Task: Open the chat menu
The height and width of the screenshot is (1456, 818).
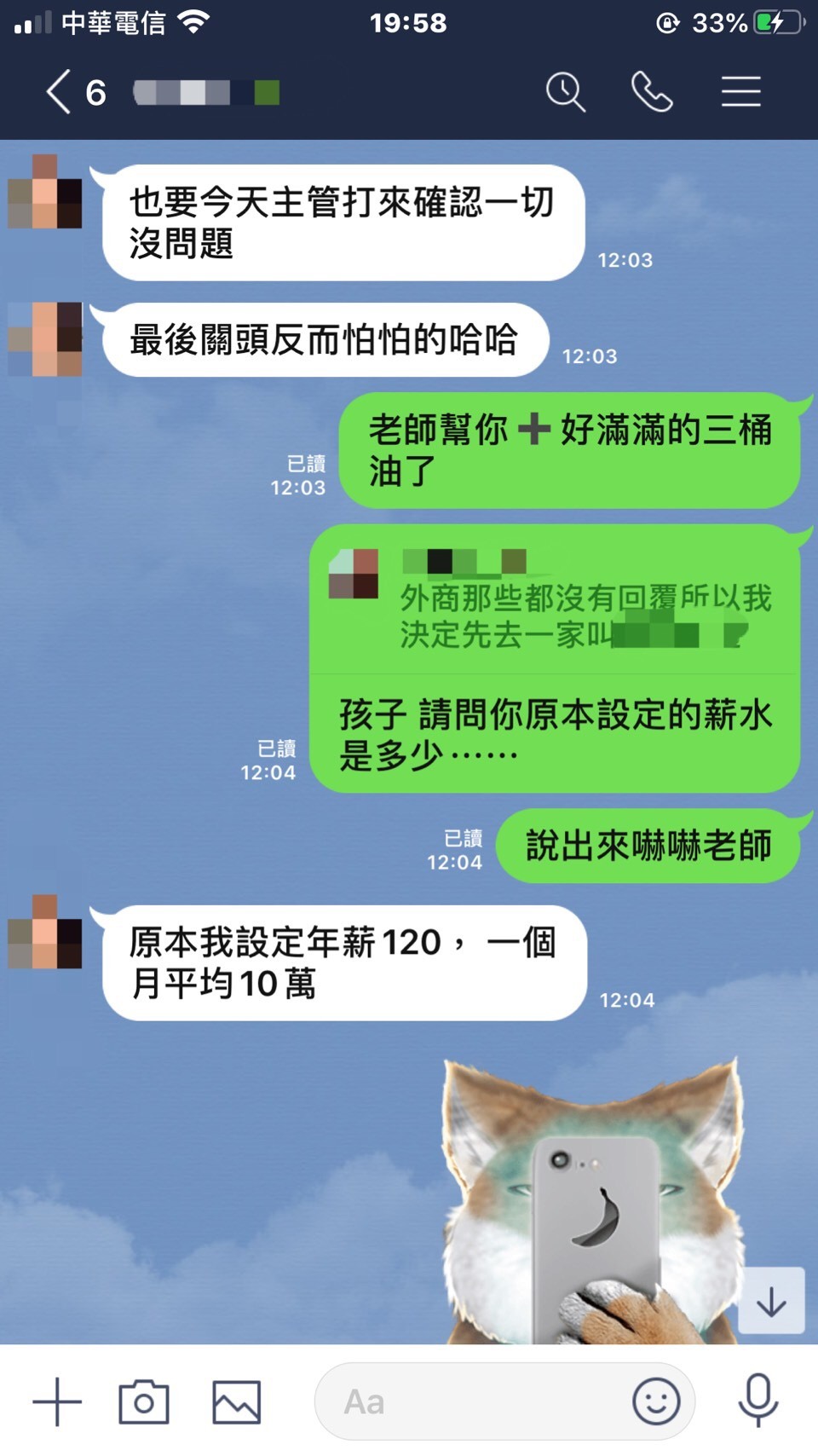Action: click(740, 92)
